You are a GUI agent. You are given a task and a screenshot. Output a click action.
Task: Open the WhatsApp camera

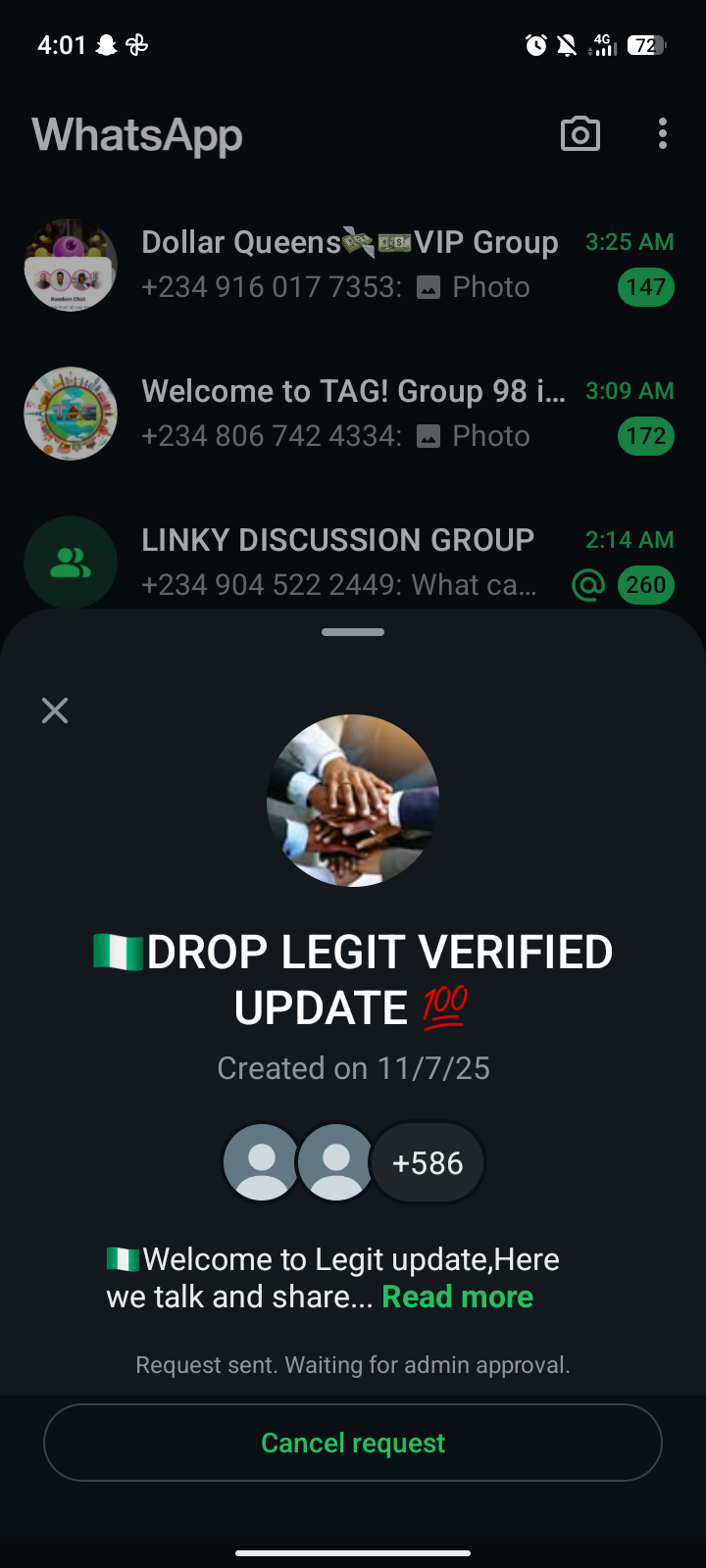(580, 134)
